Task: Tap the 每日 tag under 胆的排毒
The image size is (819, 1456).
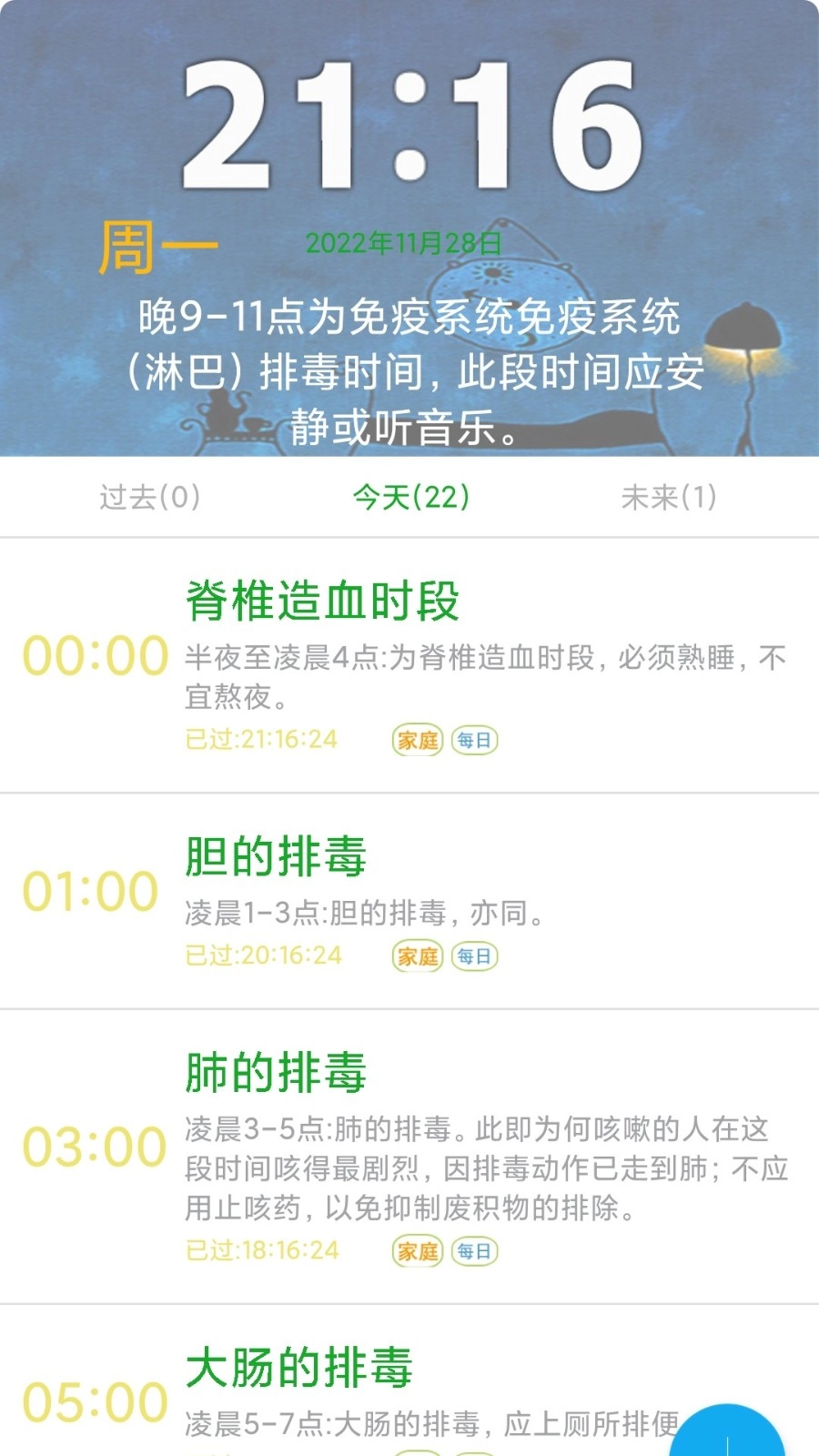Action: (472, 956)
